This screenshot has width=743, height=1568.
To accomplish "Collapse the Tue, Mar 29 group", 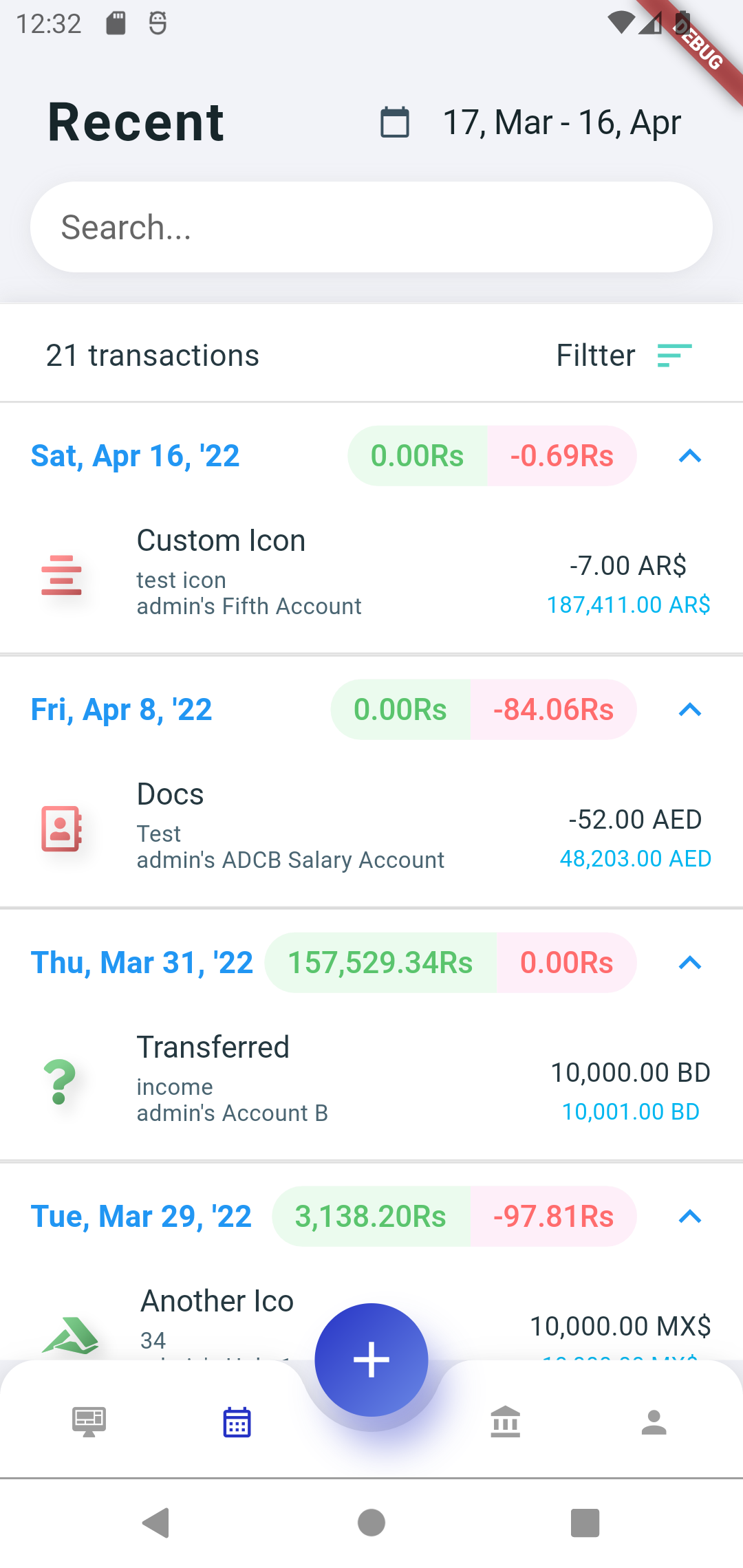I will coord(691,1216).
